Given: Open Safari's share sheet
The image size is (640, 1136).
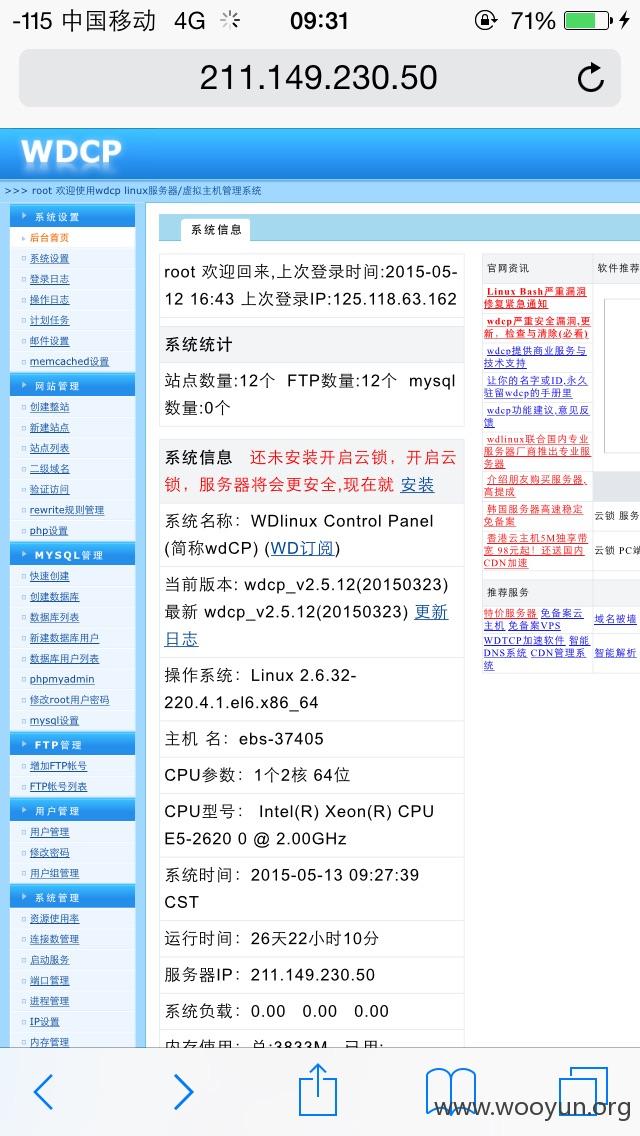Looking at the screenshot, I should click(318, 1088).
